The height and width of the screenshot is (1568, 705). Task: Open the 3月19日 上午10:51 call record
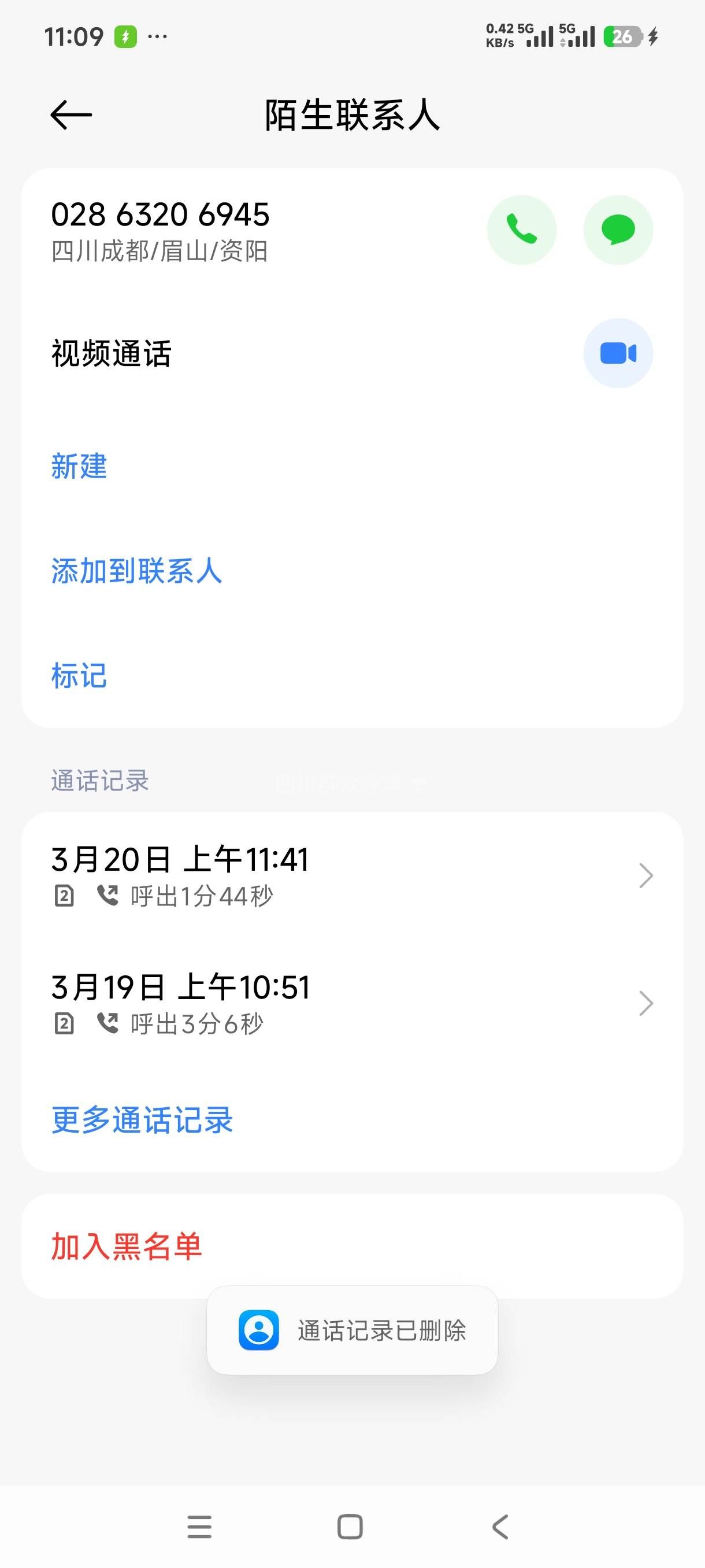click(x=351, y=1003)
